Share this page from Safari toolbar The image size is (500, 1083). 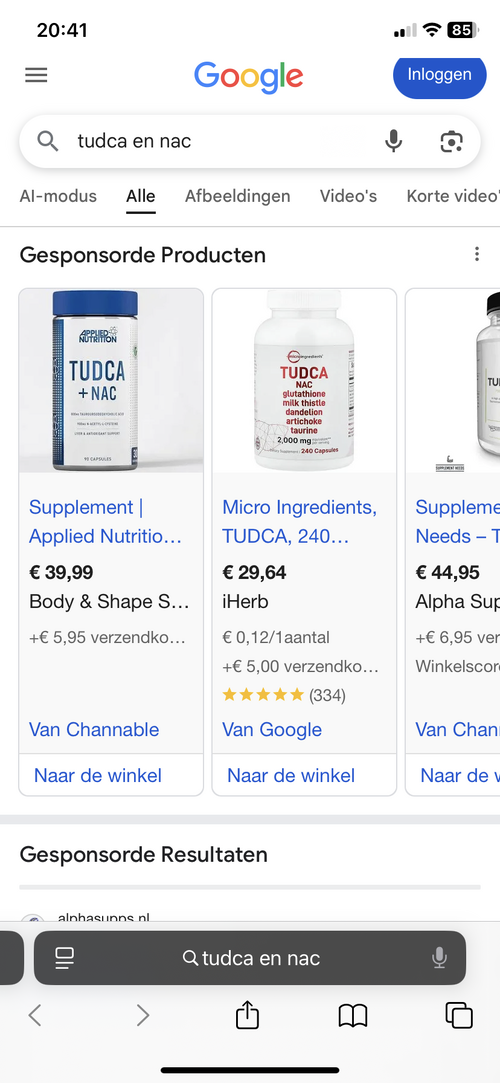click(247, 1015)
